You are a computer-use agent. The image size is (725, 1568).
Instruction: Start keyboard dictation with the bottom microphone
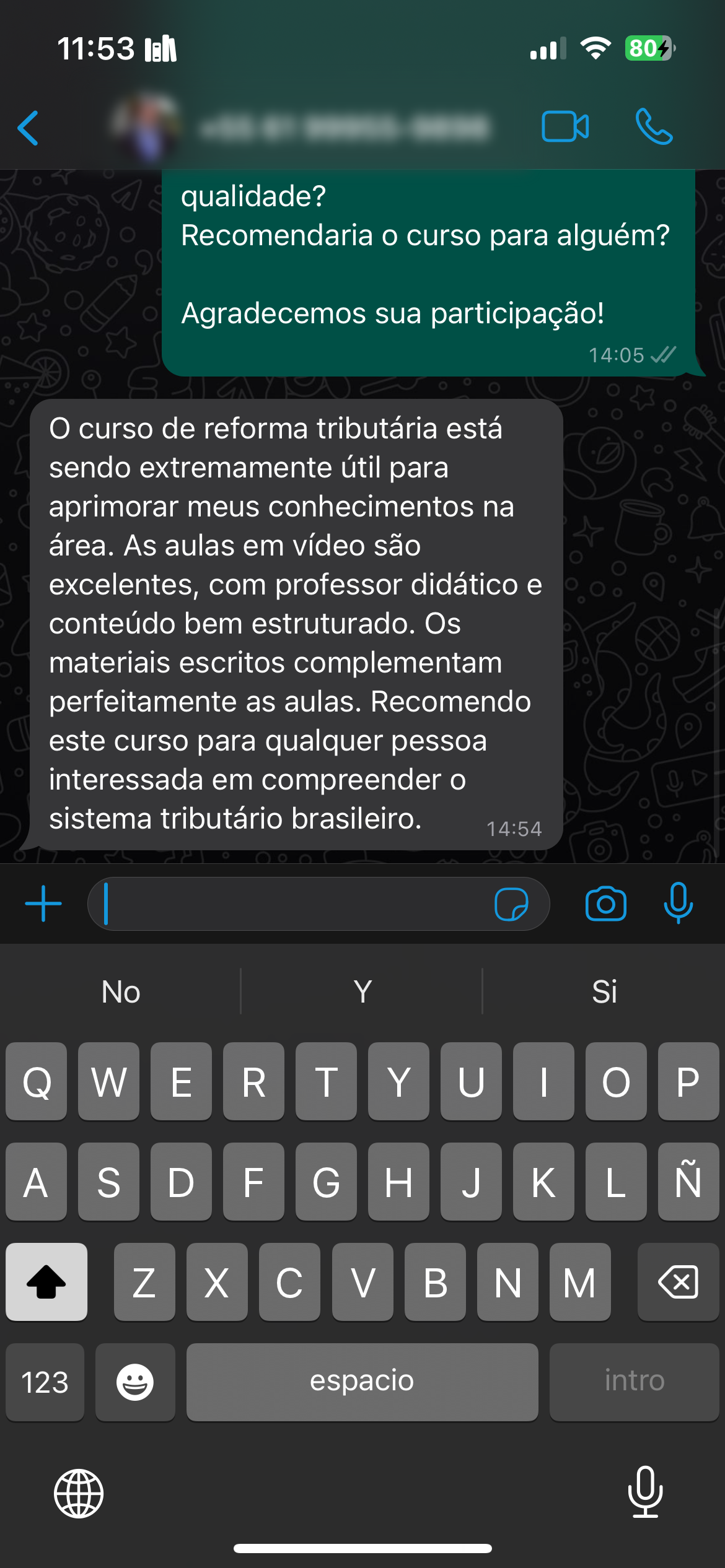[645, 1492]
